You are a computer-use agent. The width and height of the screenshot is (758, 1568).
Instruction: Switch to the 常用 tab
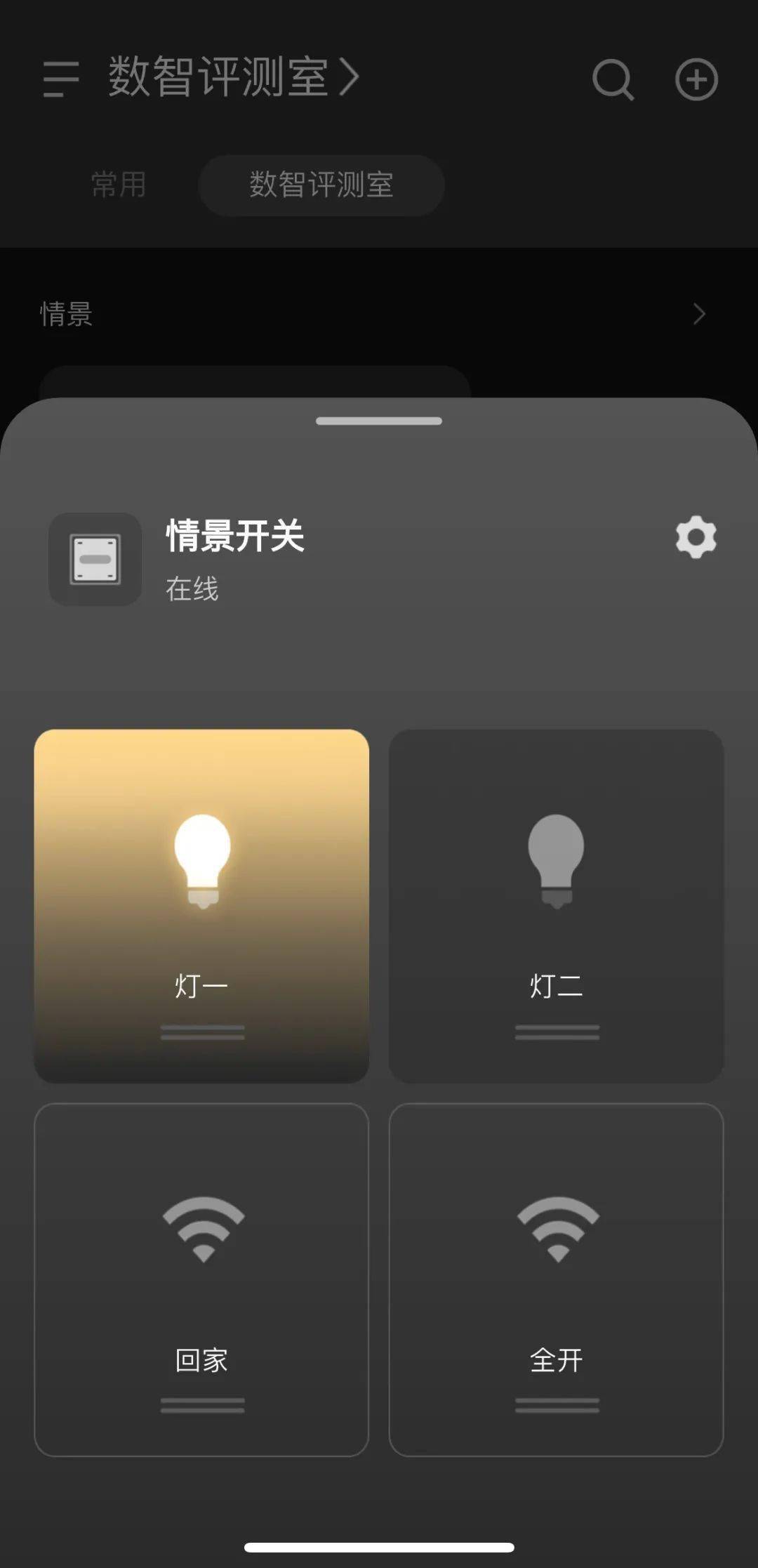coord(119,185)
